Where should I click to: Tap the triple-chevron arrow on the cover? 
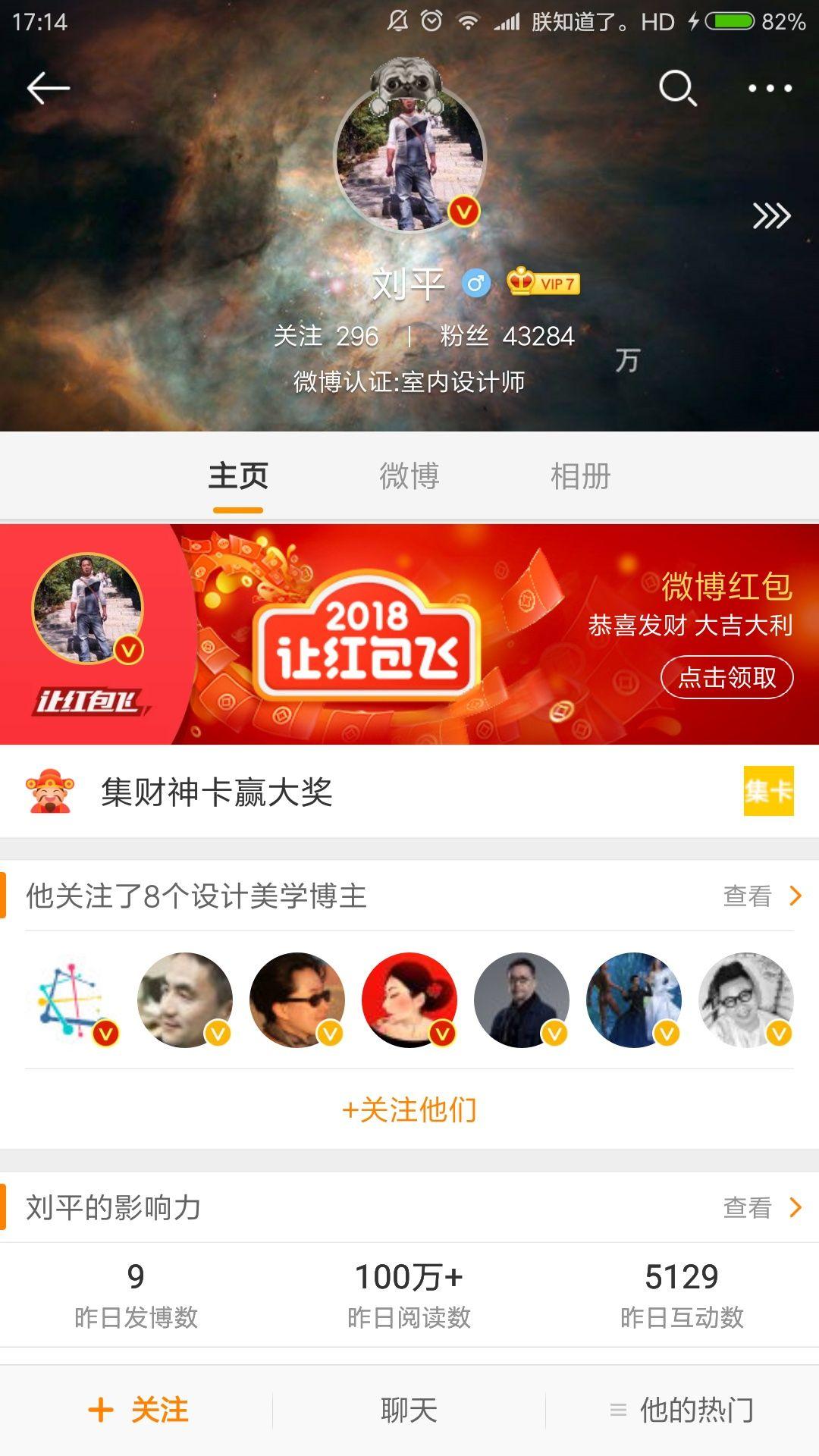771,216
